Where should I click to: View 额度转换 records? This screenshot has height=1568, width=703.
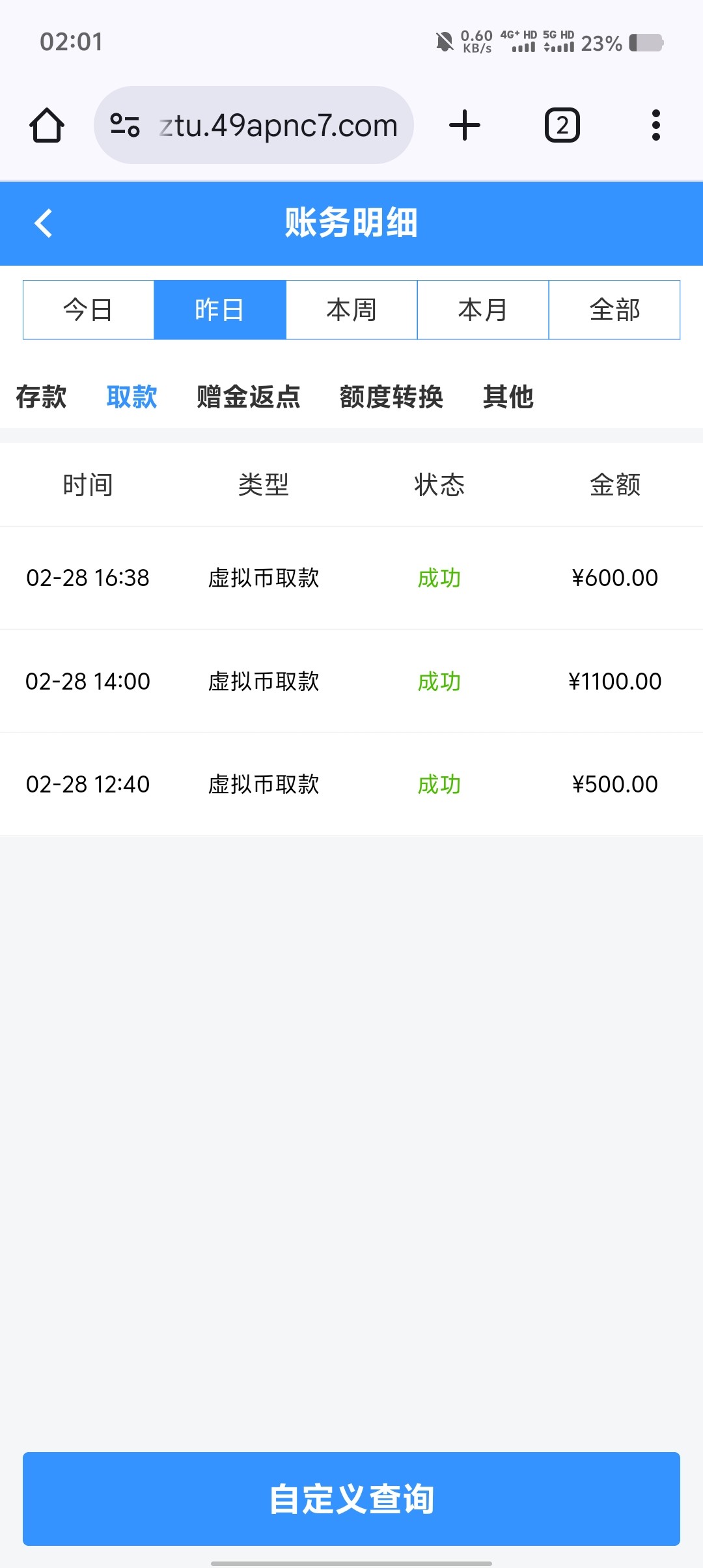391,397
